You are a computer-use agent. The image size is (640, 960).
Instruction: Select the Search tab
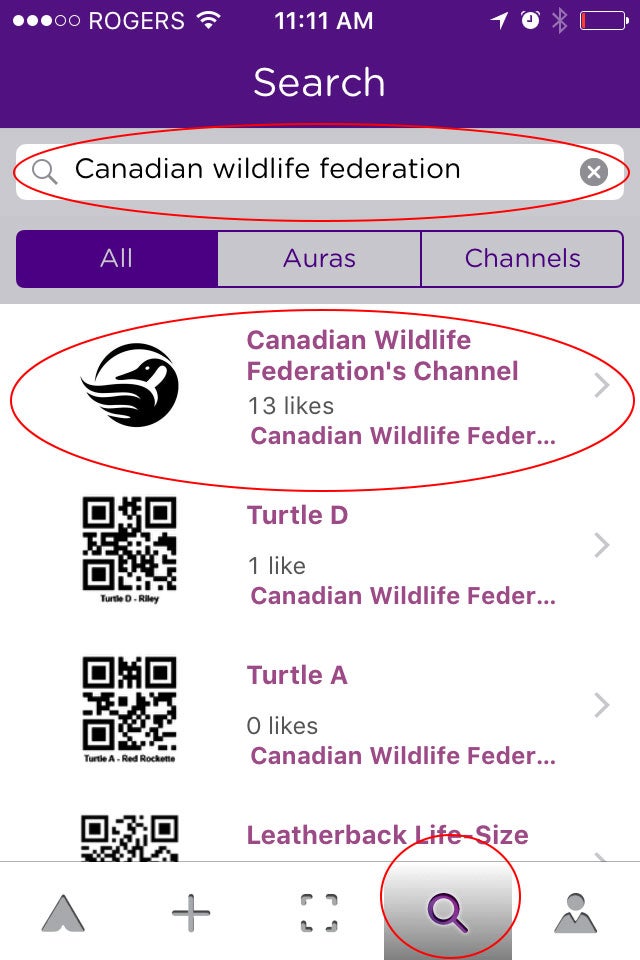click(447, 913)
